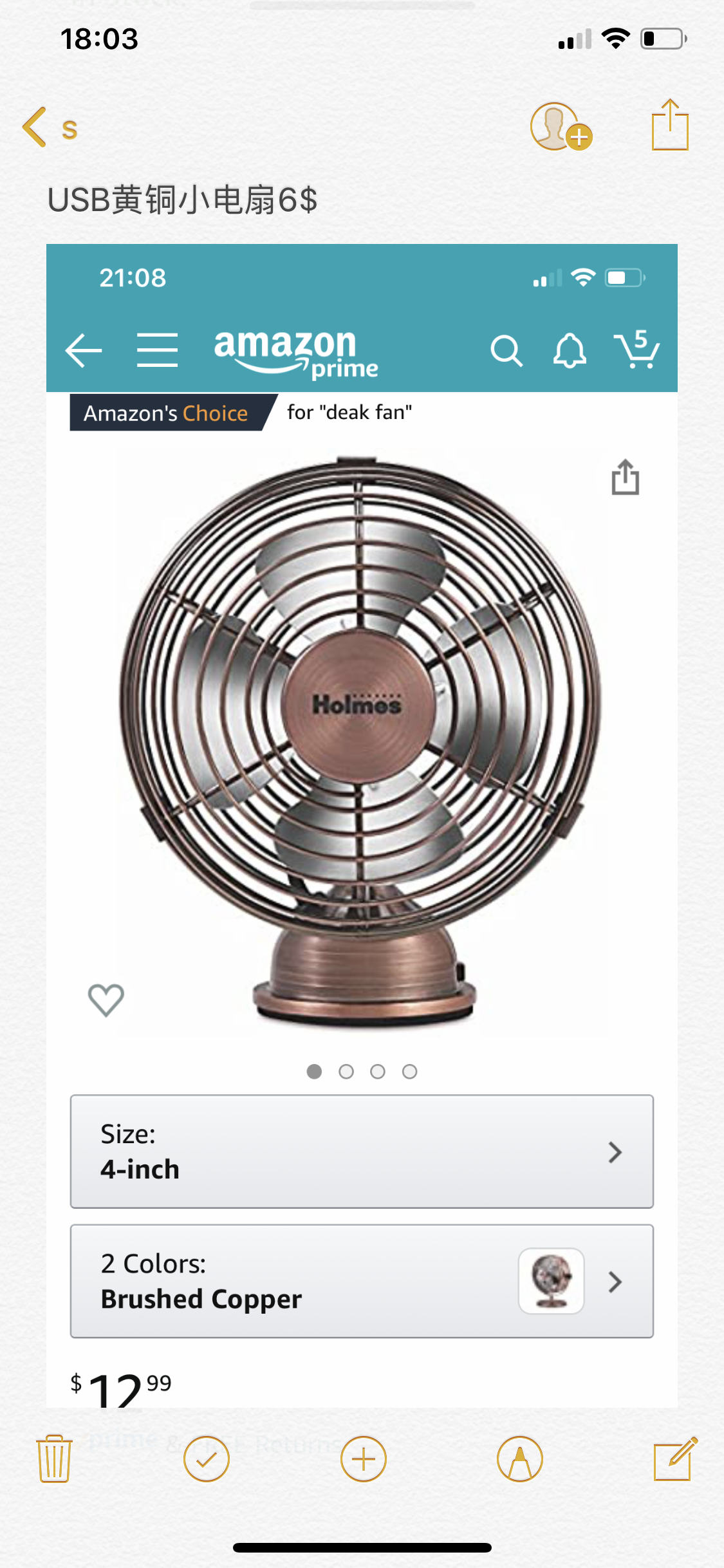Share this note

[670, 125]
